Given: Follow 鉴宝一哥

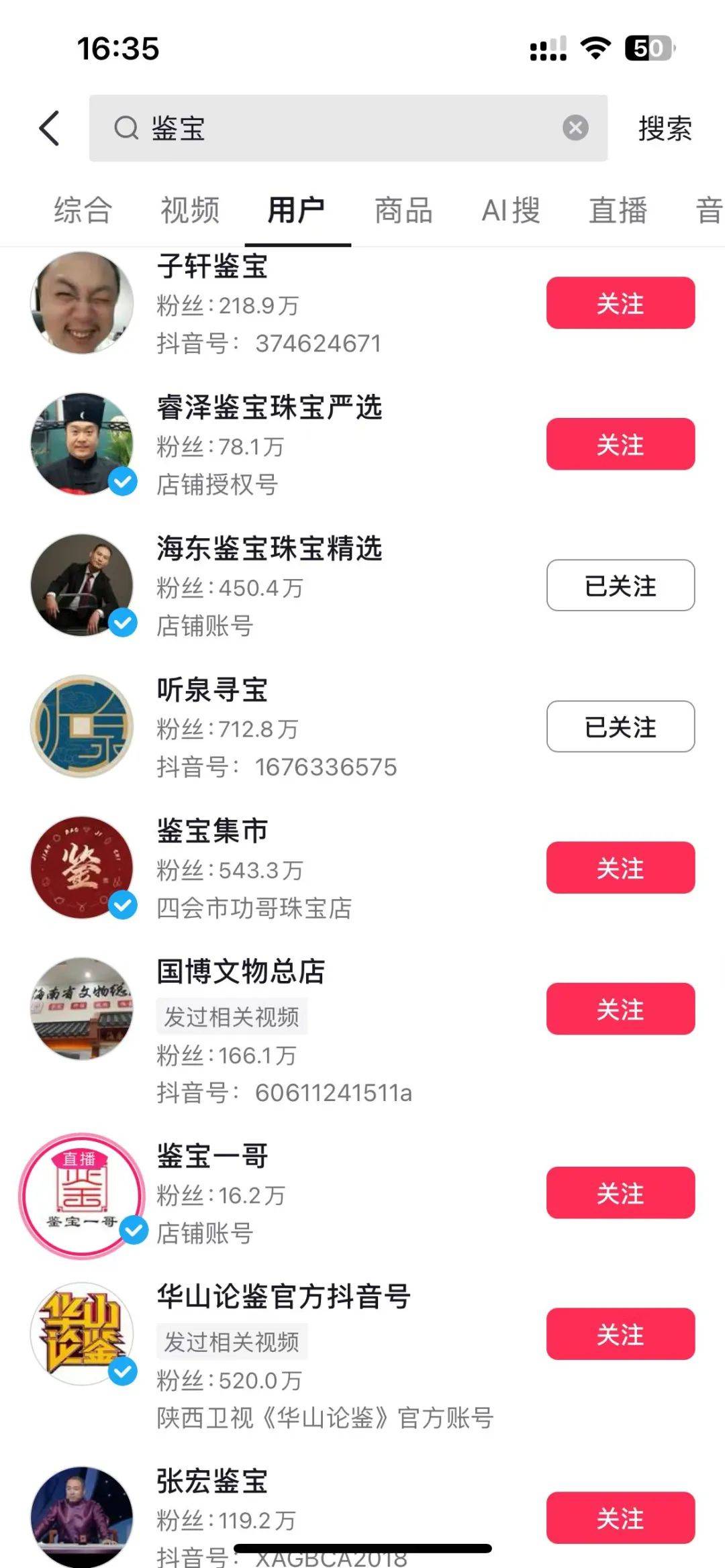Looking at the screenshot, I should [620, 1193].
